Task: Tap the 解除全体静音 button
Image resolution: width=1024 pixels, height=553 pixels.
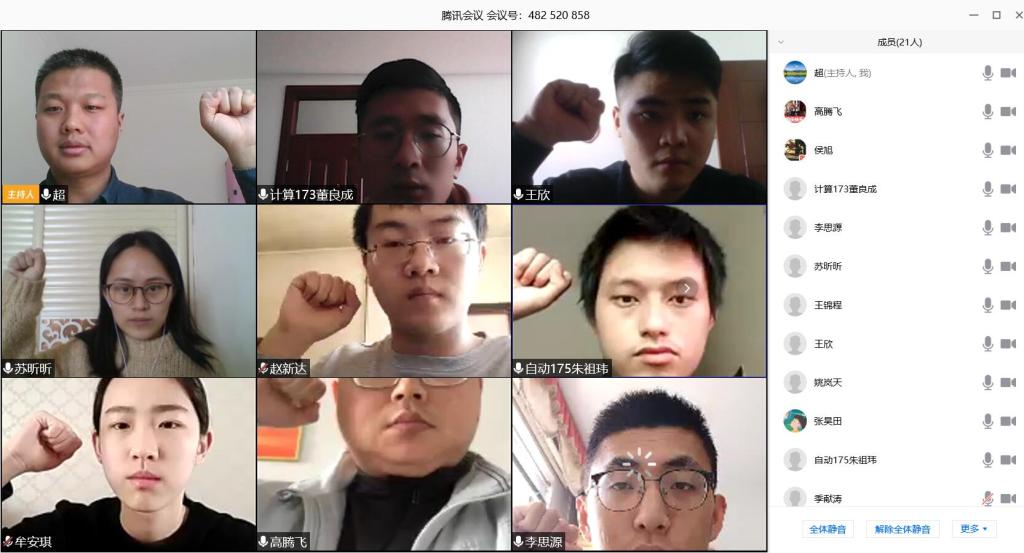Action: point(902,529)
